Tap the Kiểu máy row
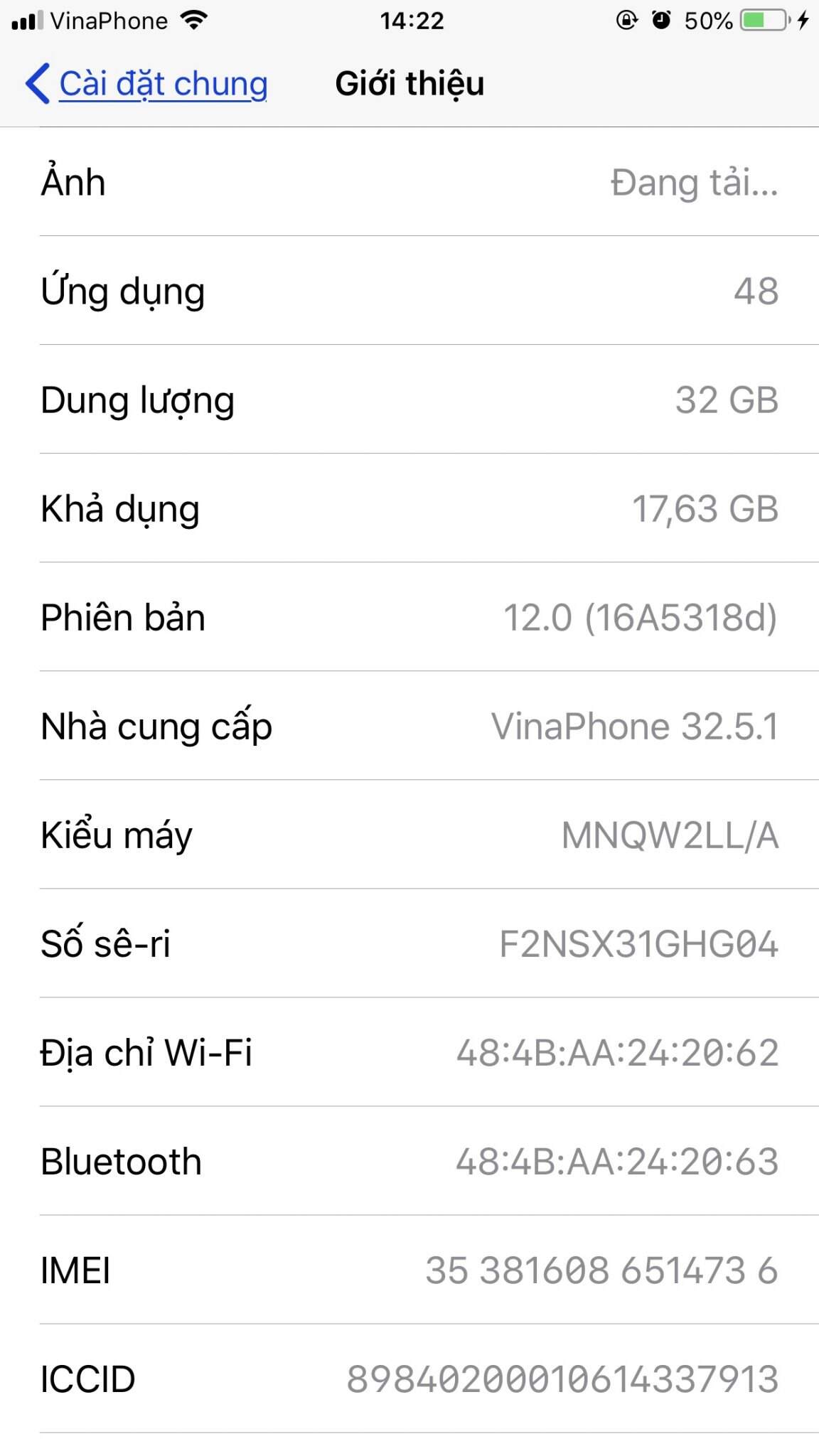 (409, 835)
